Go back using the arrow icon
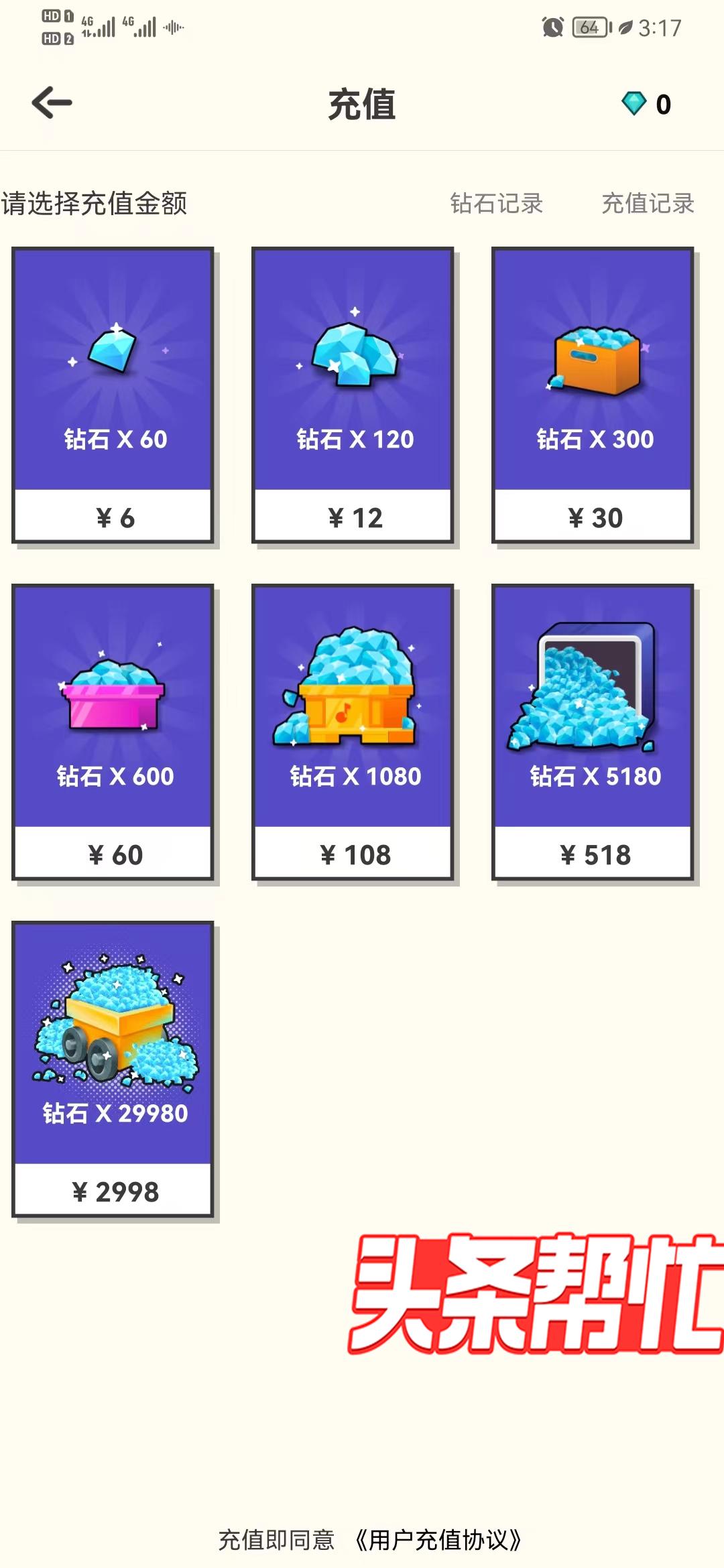The image size is (724, 1568). coord(52,103)
